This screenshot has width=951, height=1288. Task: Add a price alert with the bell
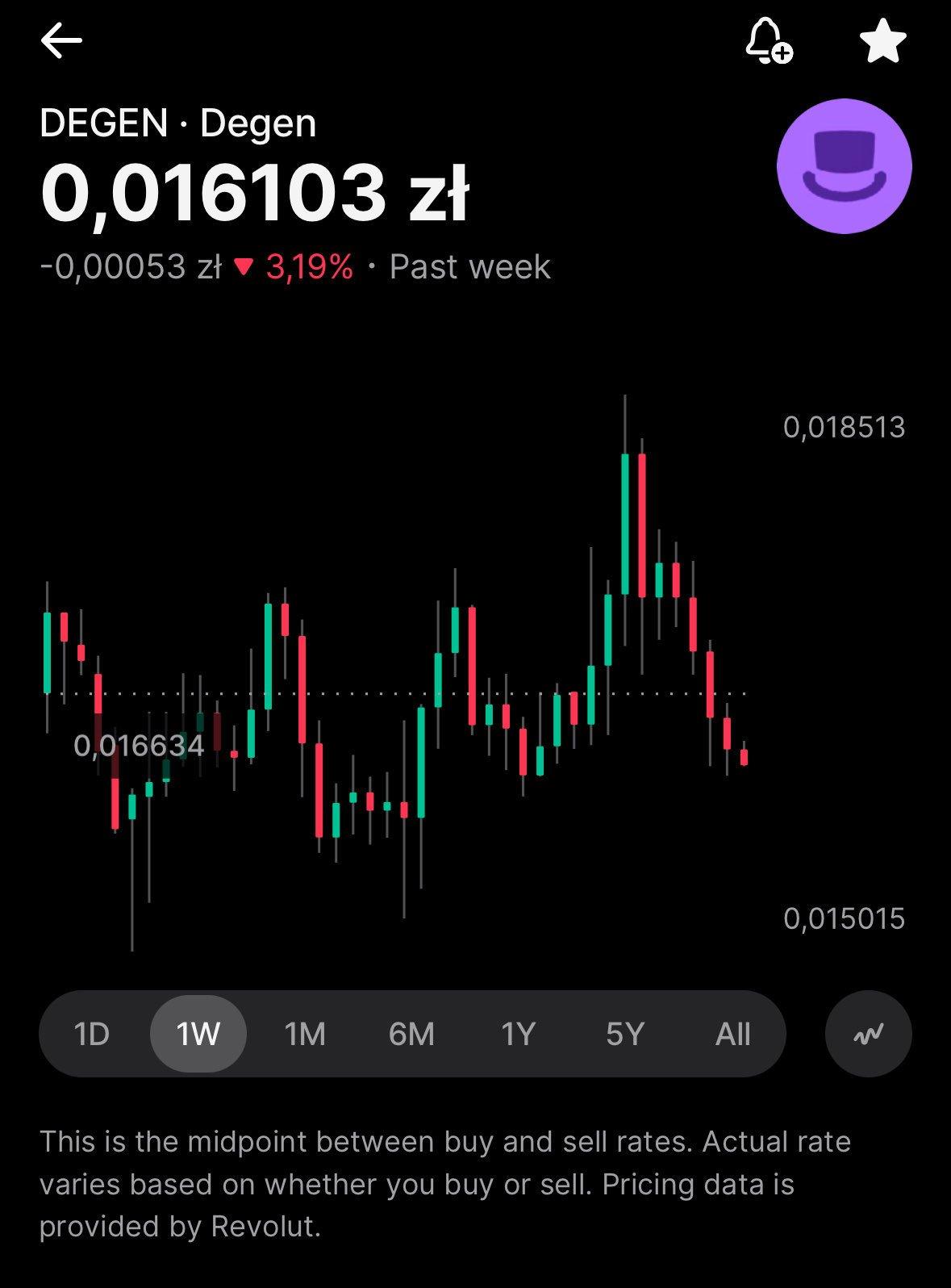click(767, 40)
